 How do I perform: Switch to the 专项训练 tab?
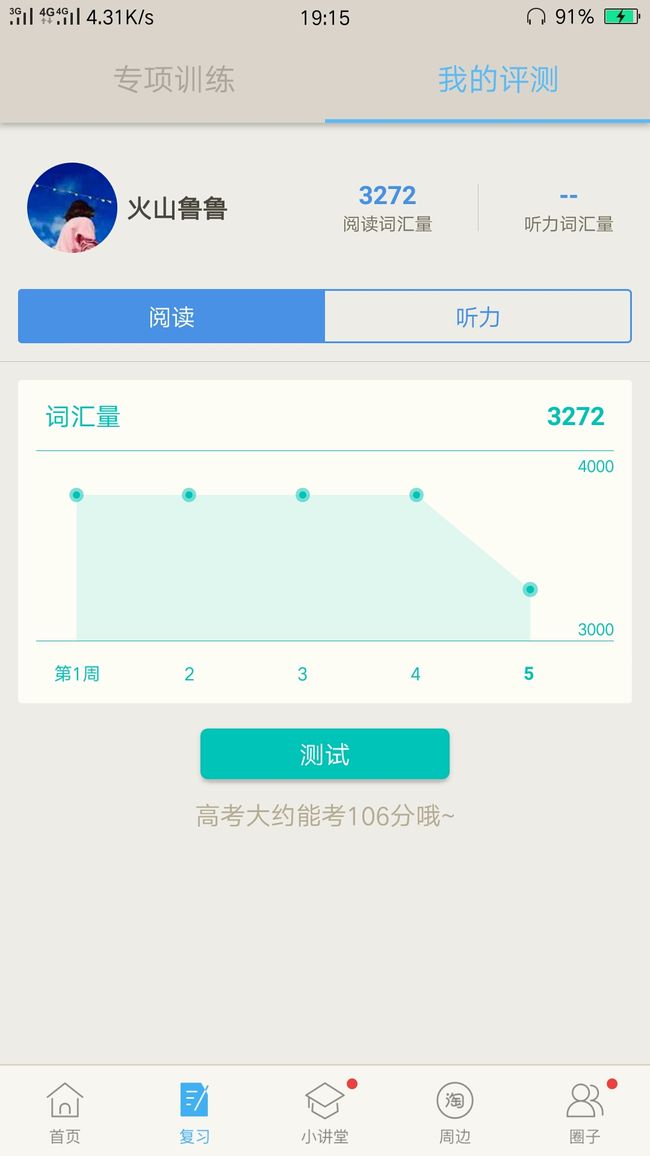point(174,80)
